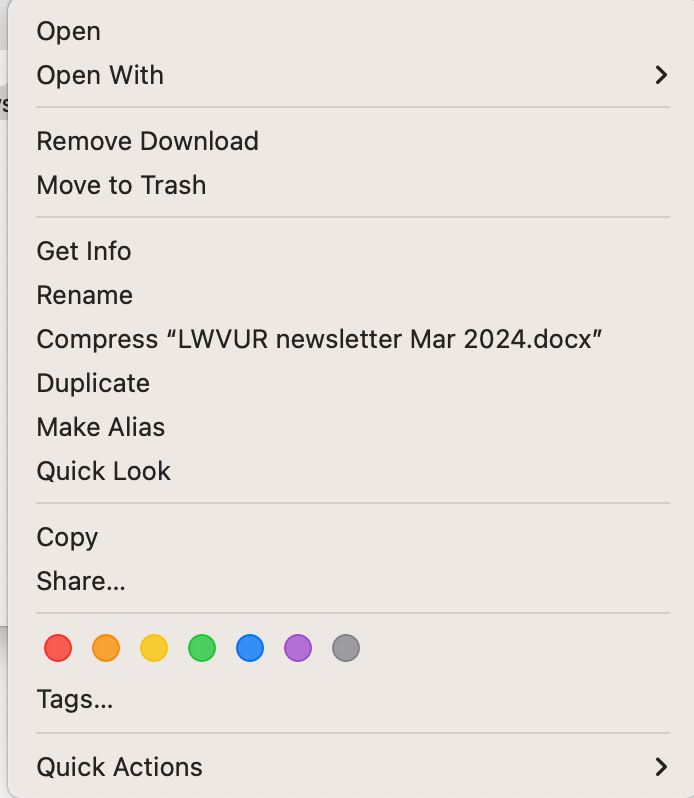The width and height of the screenshot is (694, 798).
Task: Duplicate the selected file
Action: point(93,383)
